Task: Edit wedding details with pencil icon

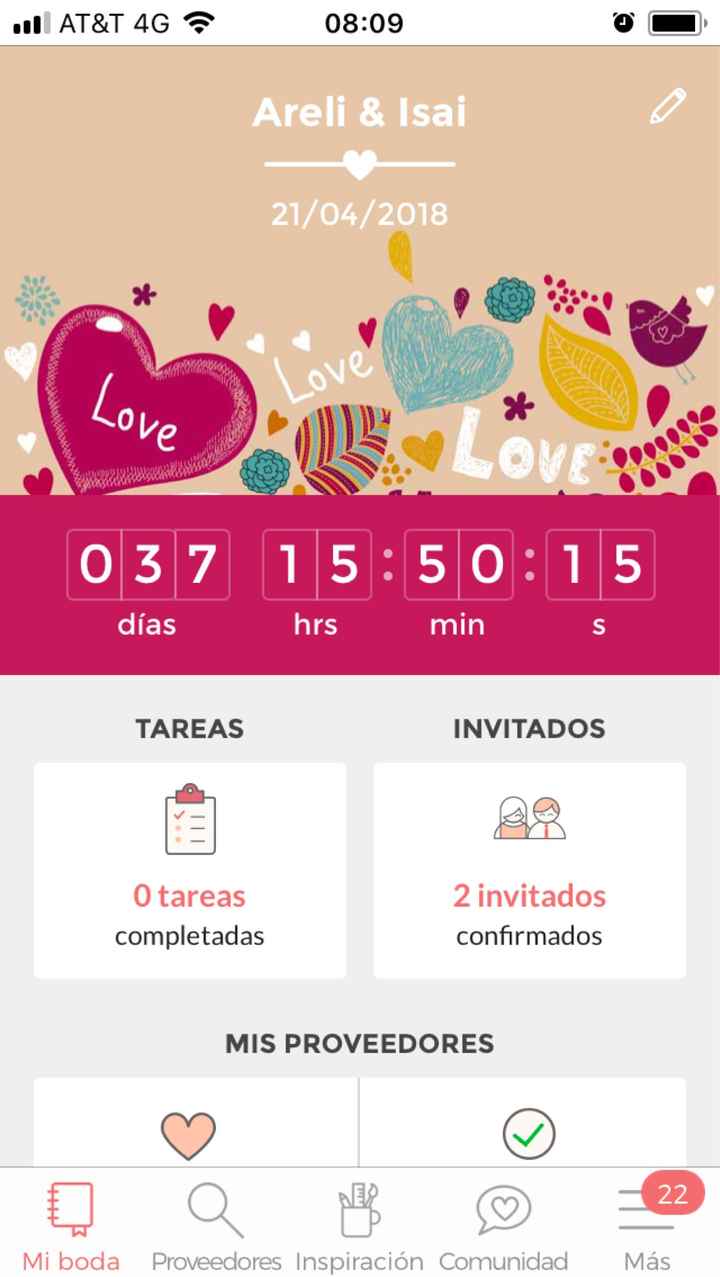Action: point(667,107)
